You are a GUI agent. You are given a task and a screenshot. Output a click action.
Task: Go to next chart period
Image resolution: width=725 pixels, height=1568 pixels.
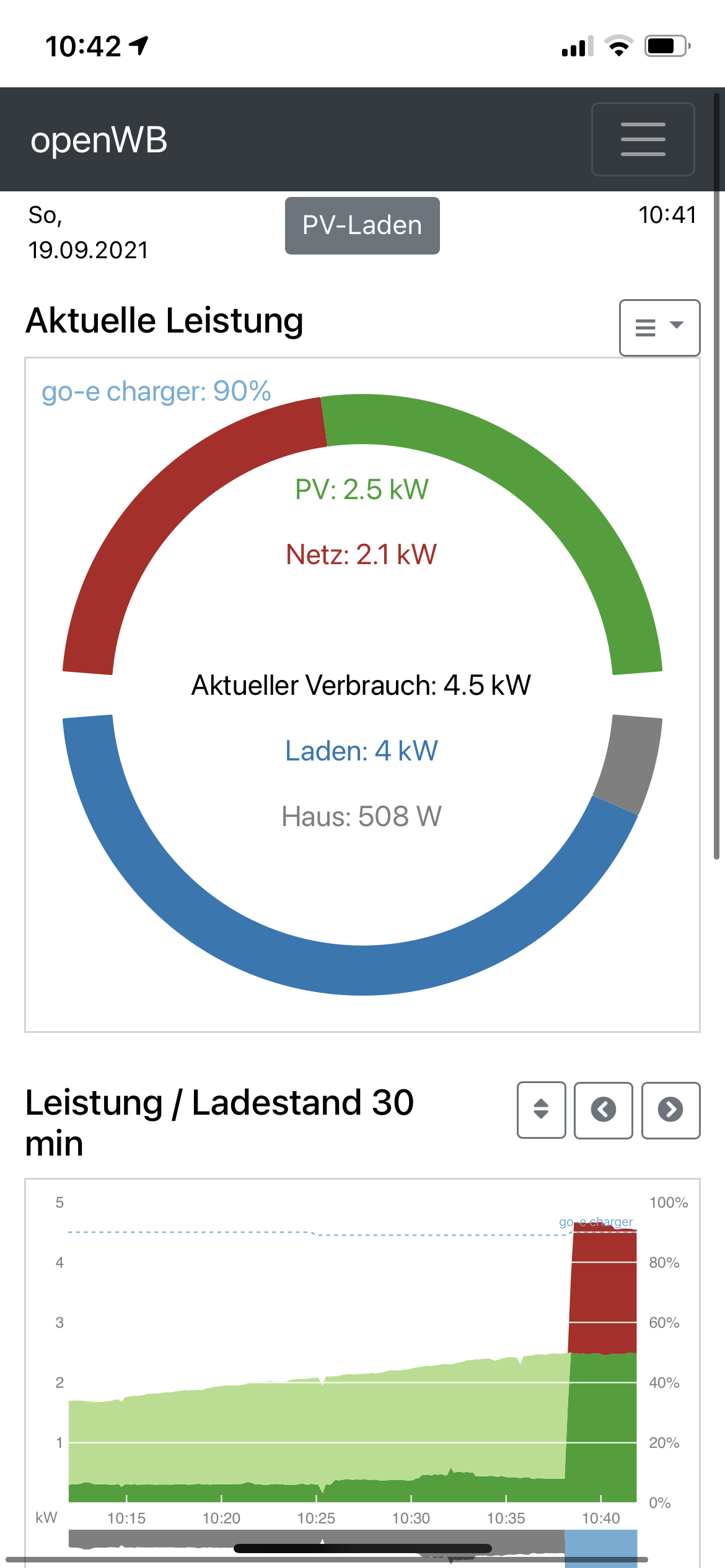[670, 1110]
